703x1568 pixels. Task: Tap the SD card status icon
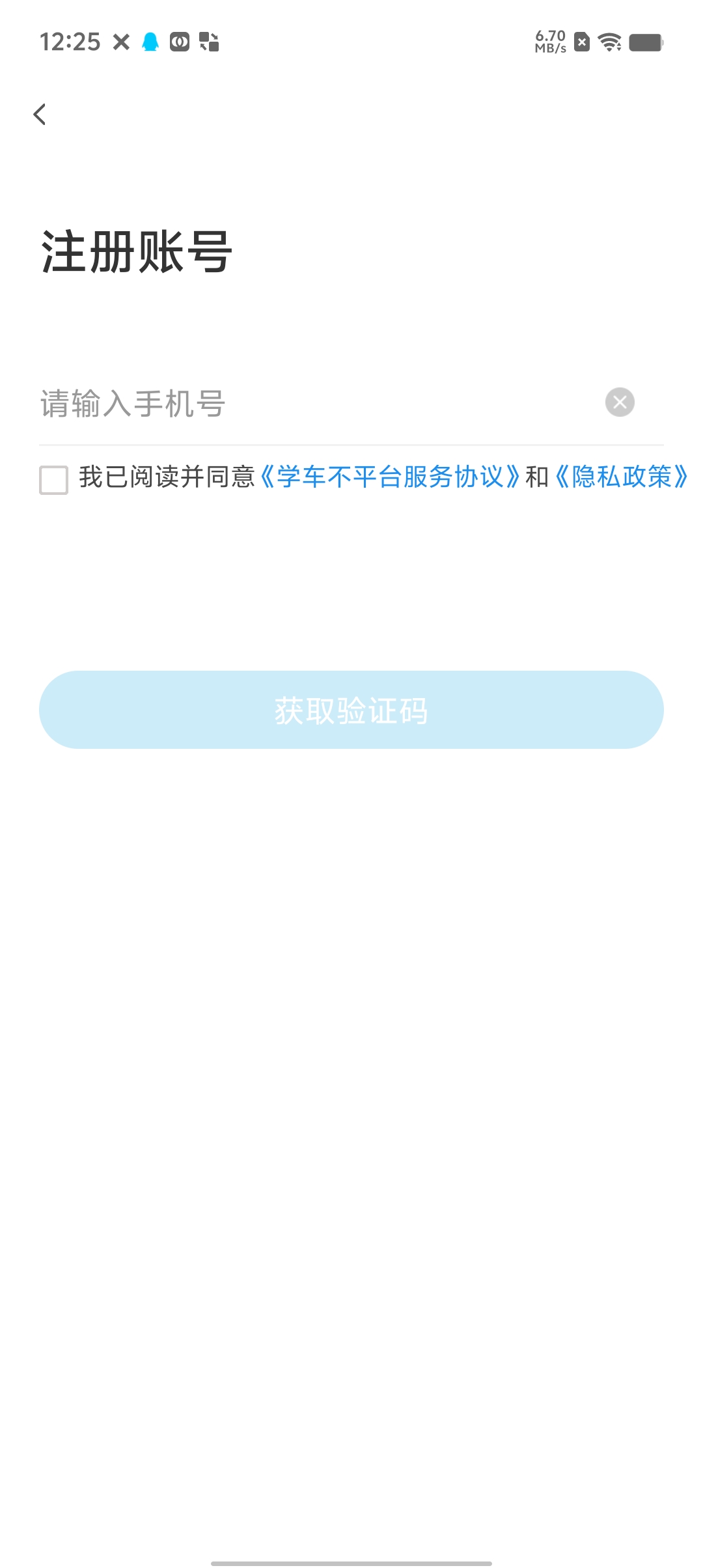pyautogui.click(x=581, y=42)
